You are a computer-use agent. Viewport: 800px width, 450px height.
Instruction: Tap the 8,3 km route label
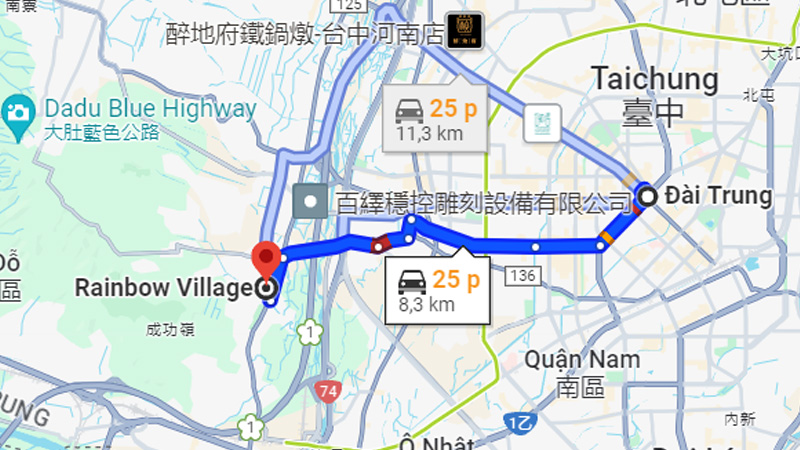(436, 289)
